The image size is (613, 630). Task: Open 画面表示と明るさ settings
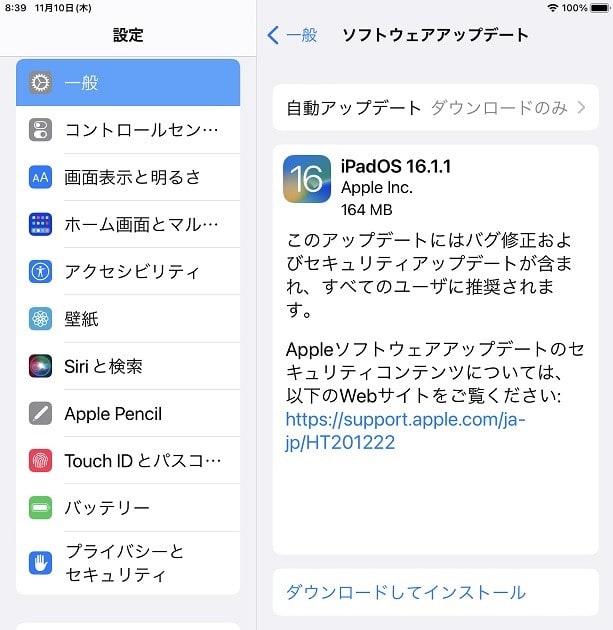click(128, 177)
